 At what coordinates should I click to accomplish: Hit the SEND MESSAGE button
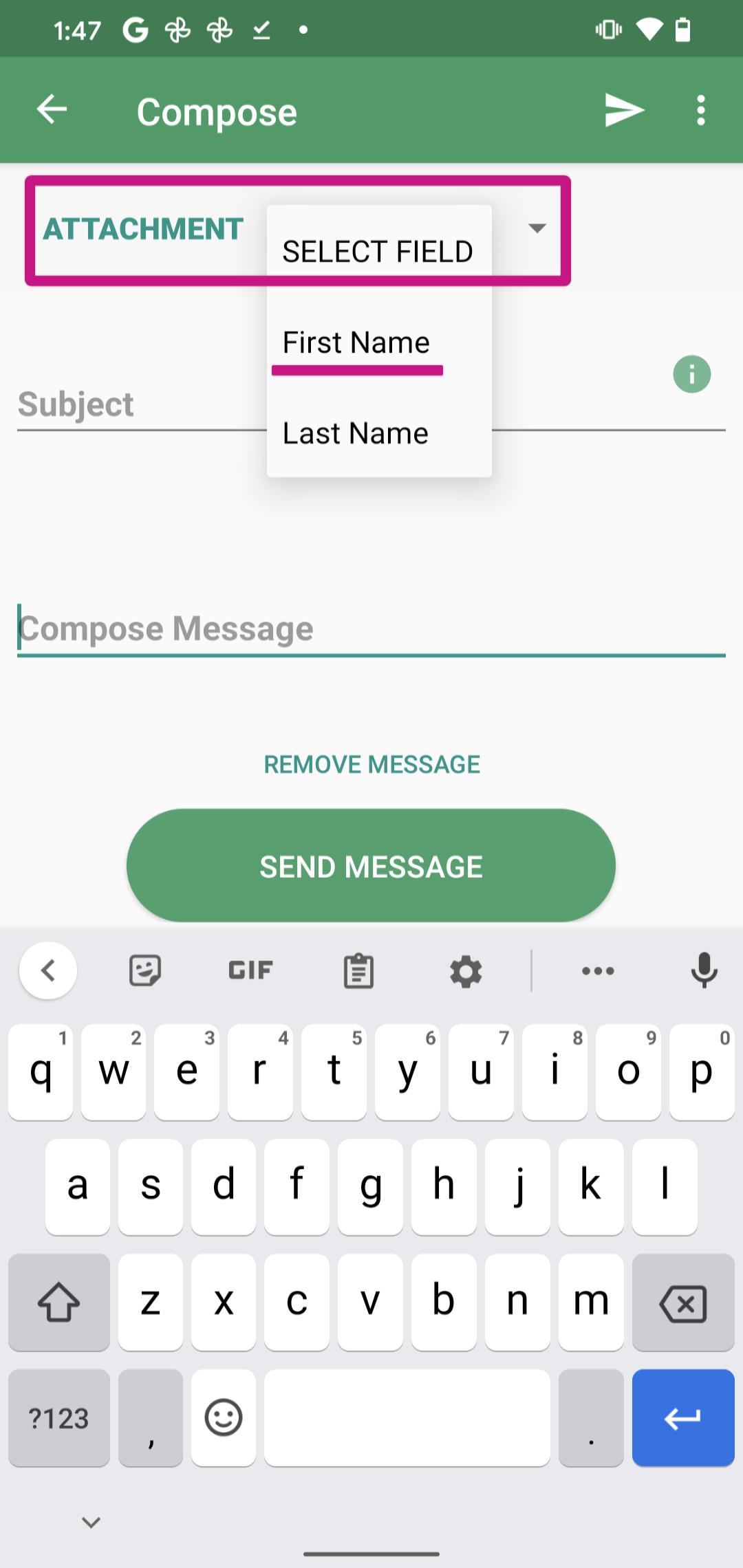click(x=371, y=866)
